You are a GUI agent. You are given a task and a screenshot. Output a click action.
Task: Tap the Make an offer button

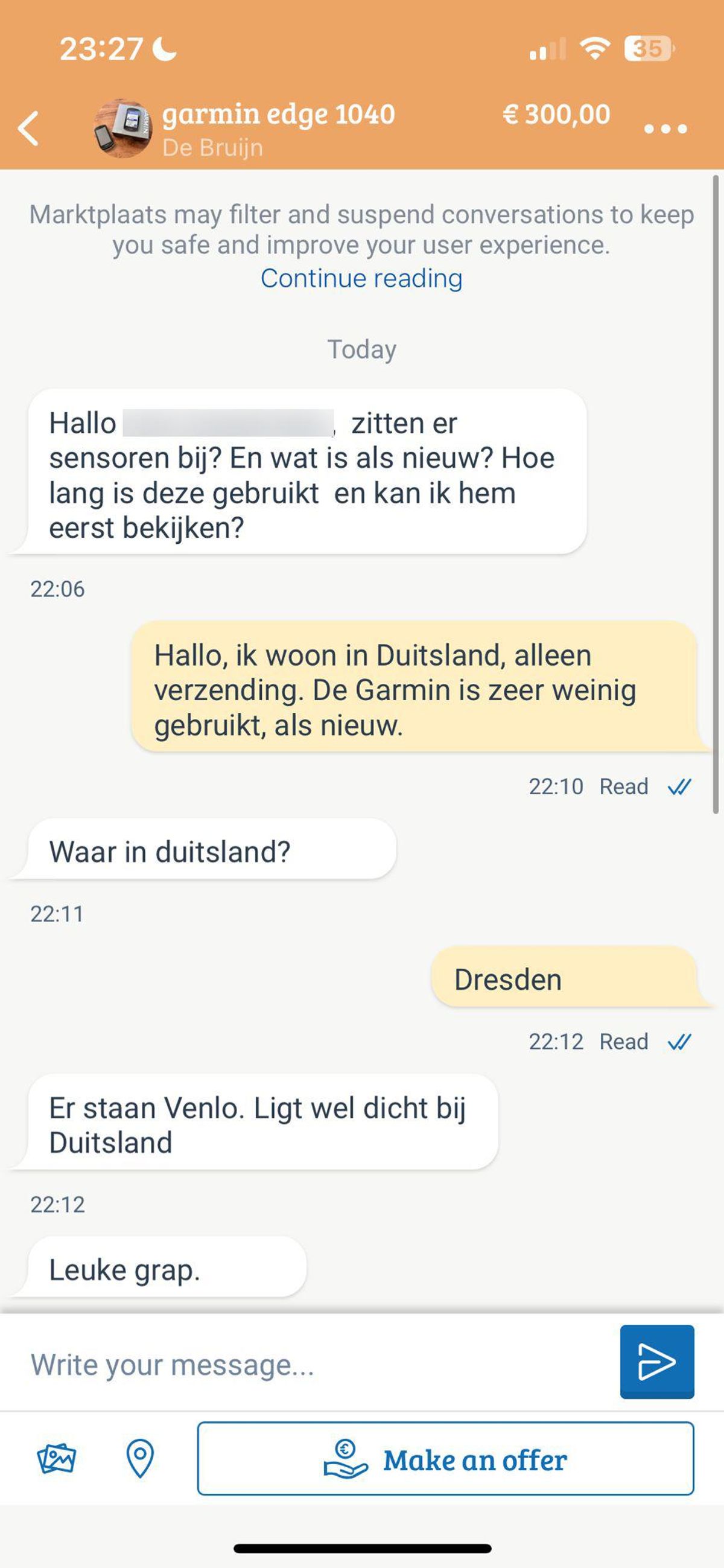445,1458
